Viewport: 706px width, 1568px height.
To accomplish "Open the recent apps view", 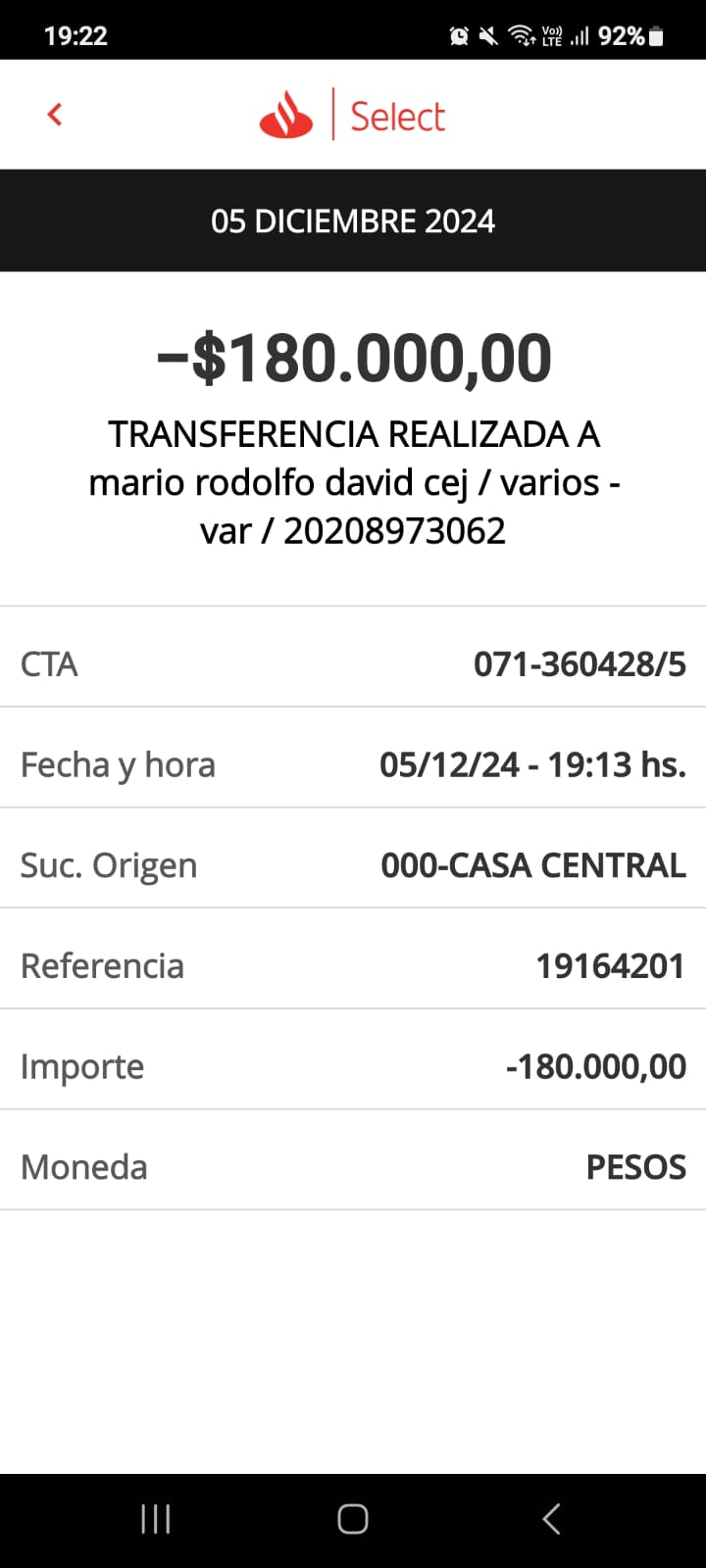I will pos(156,1519).
